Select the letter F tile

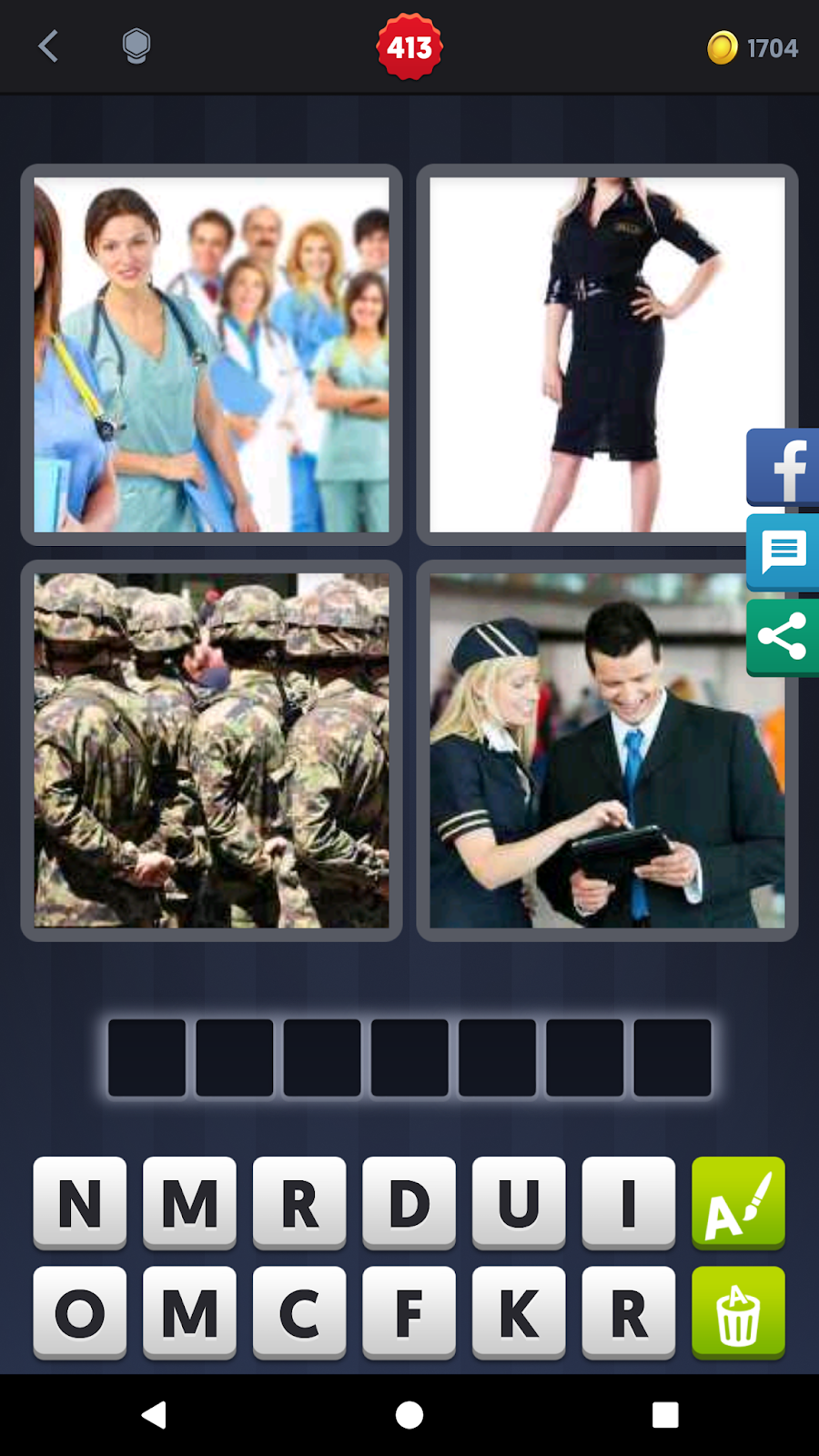click(409, 1312)
